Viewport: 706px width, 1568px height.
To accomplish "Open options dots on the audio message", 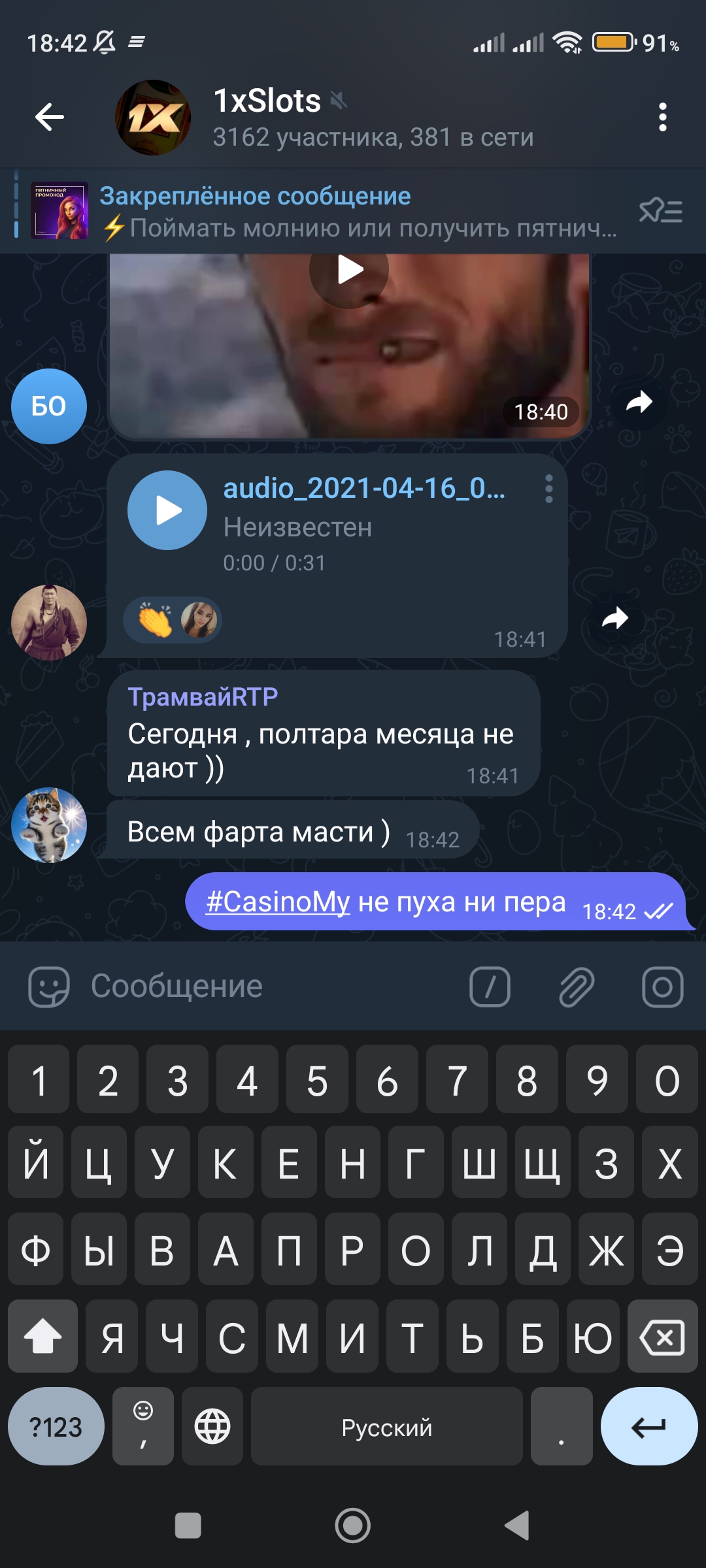I will click(548, 489).
